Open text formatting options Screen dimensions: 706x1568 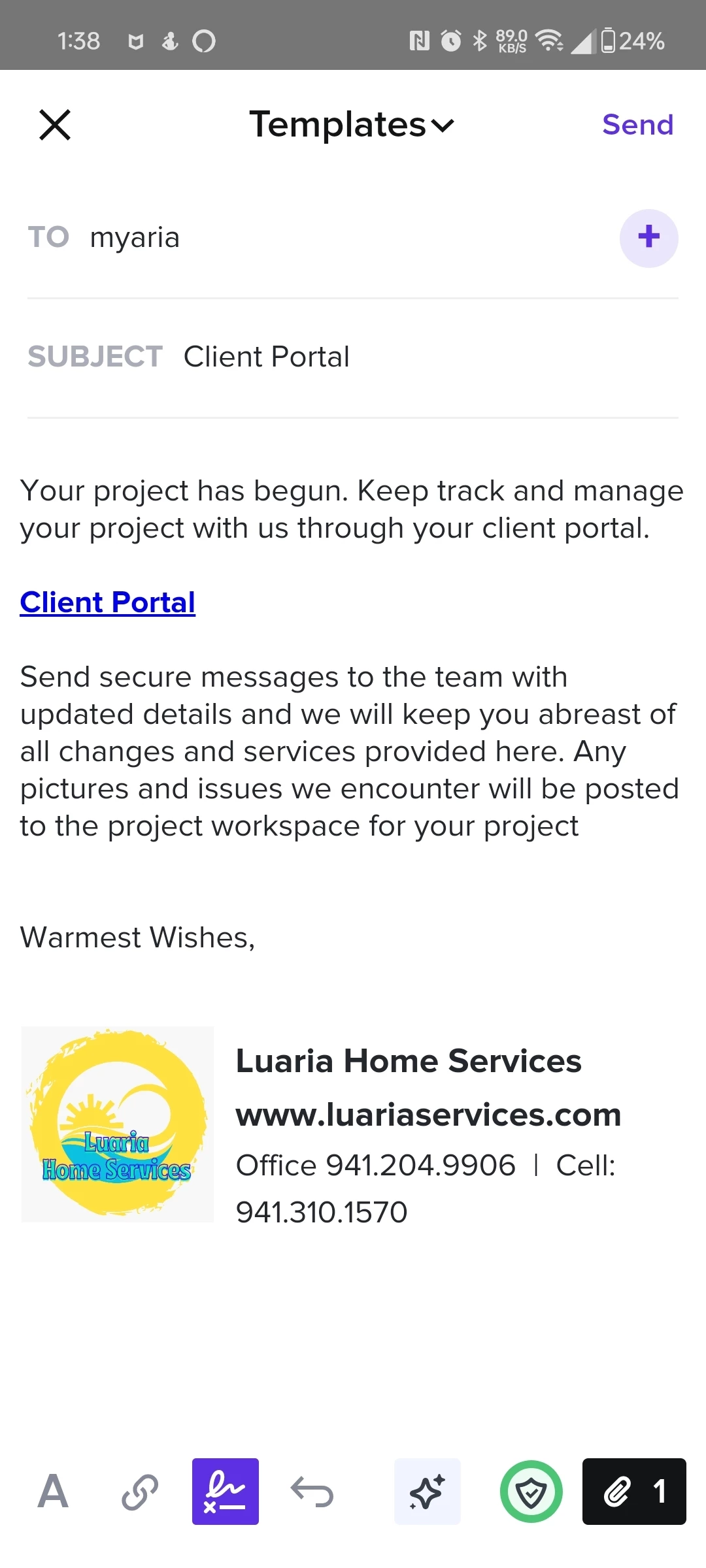pos(53,1492)
